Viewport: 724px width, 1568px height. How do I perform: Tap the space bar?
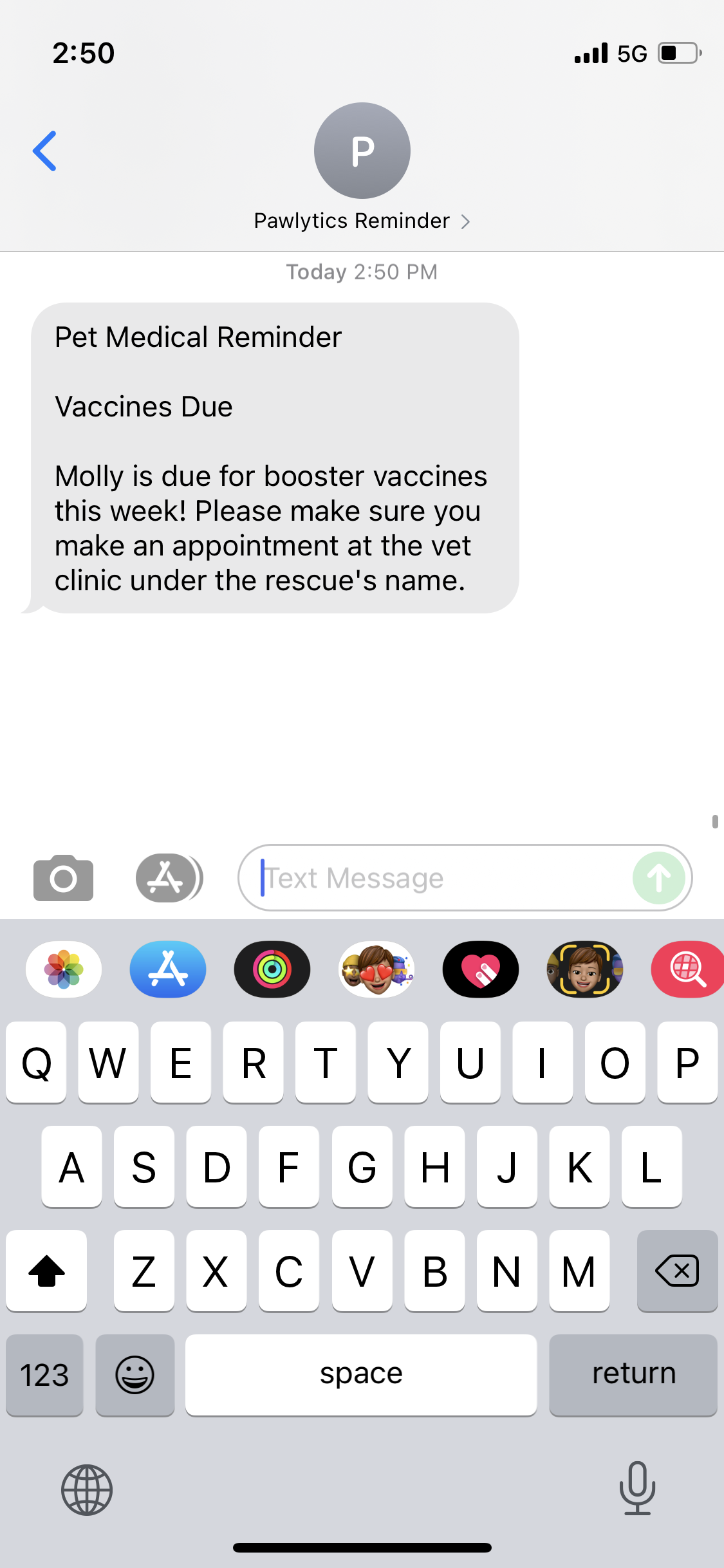[x=361, y=1375]
